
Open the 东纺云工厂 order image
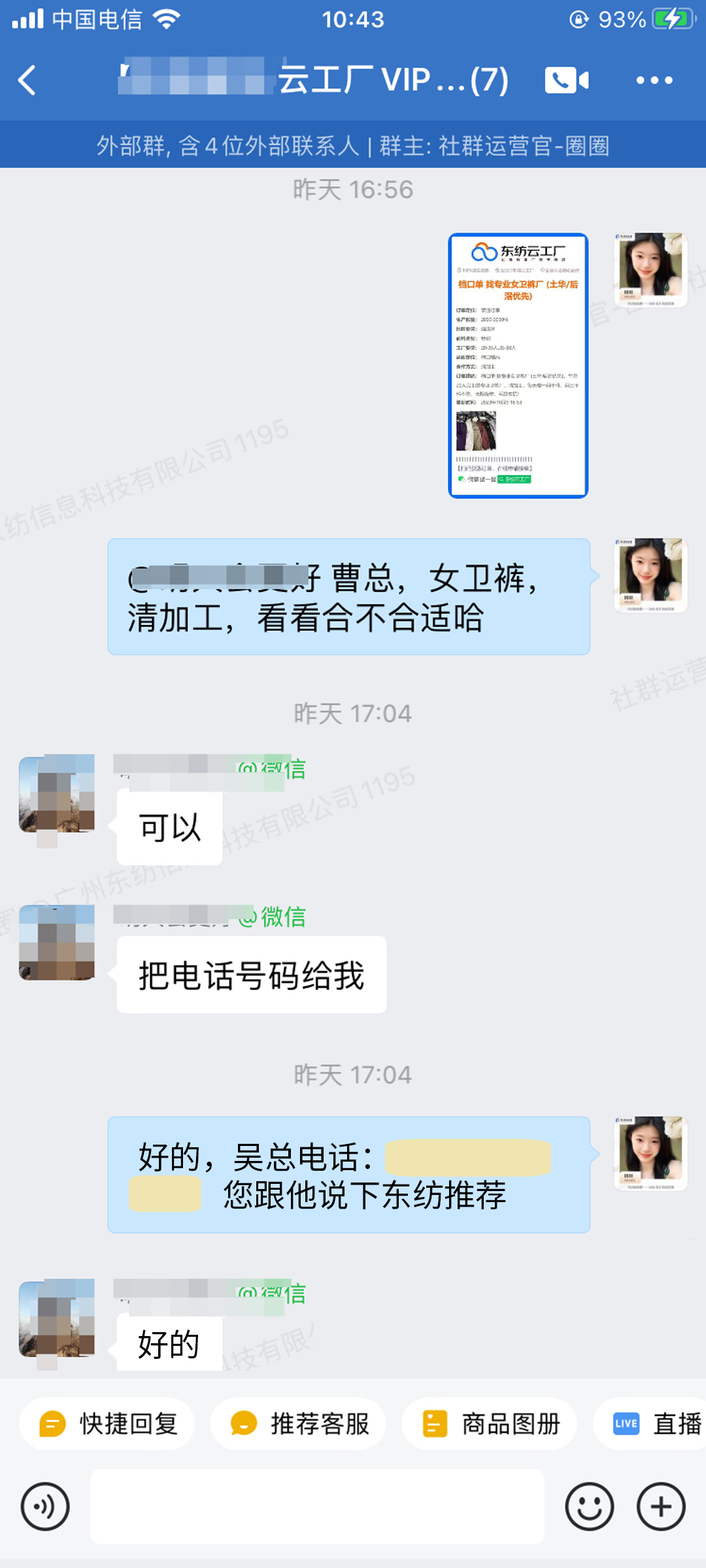(x=518, y=365)
